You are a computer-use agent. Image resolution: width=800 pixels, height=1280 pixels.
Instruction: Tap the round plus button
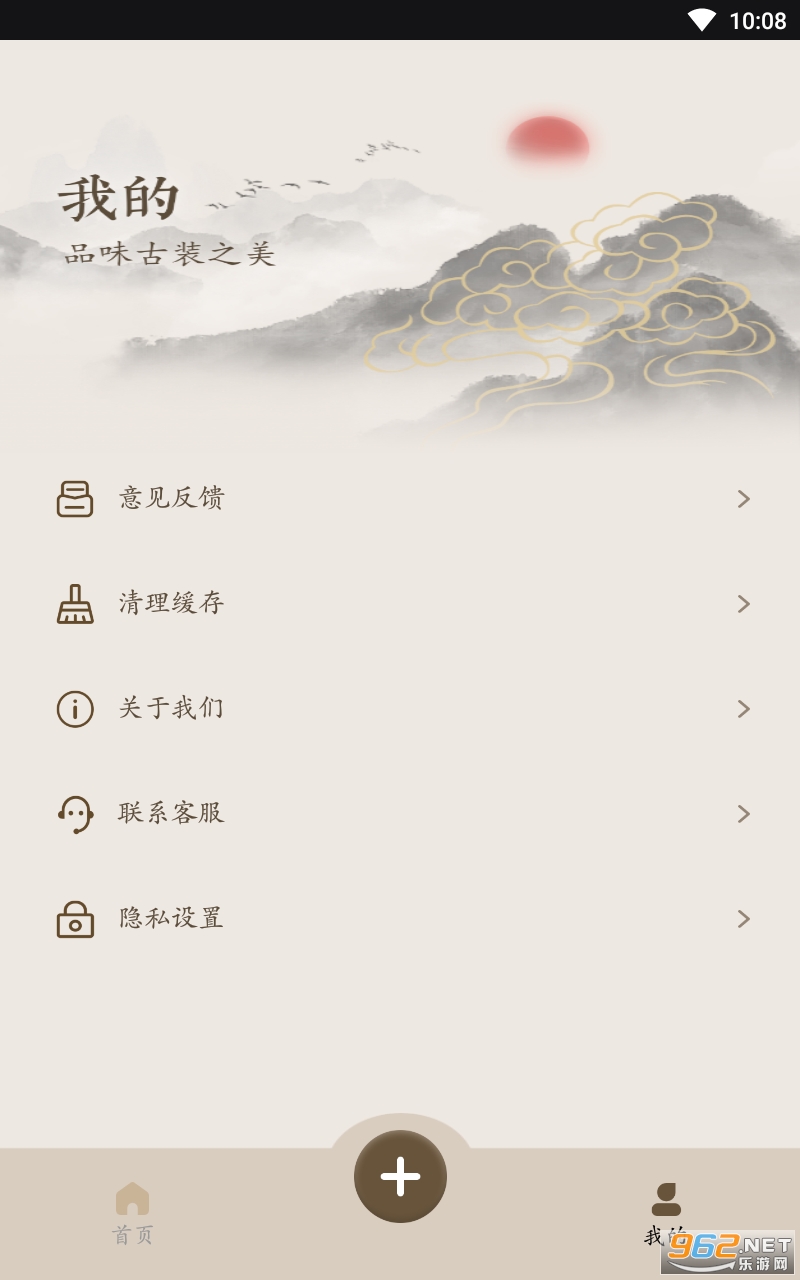point(400,1176)
